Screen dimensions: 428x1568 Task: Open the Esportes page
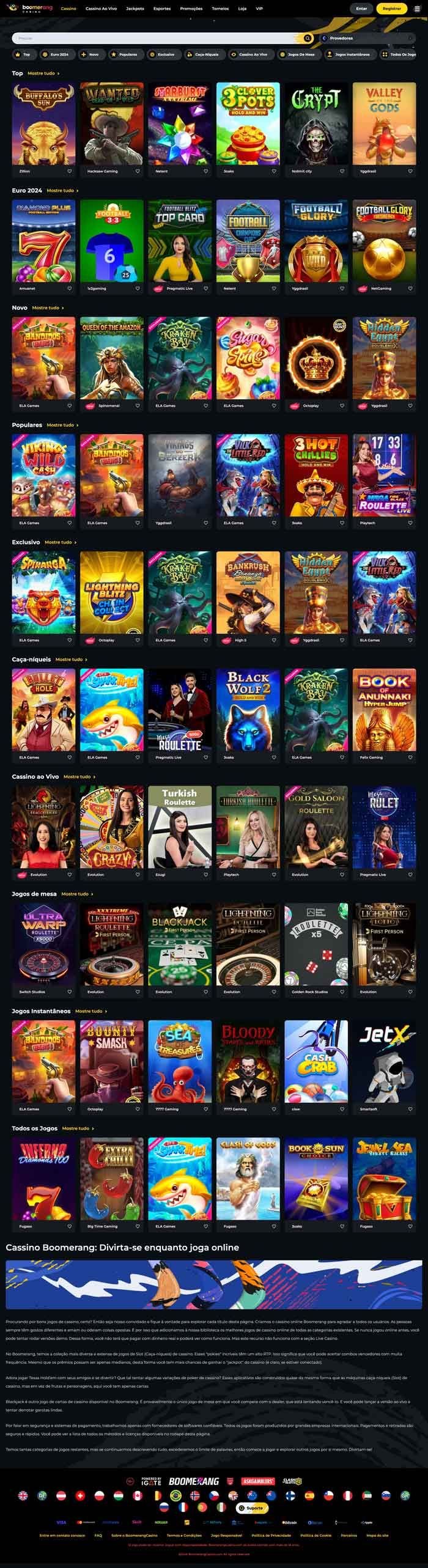(x=162, y=9)
